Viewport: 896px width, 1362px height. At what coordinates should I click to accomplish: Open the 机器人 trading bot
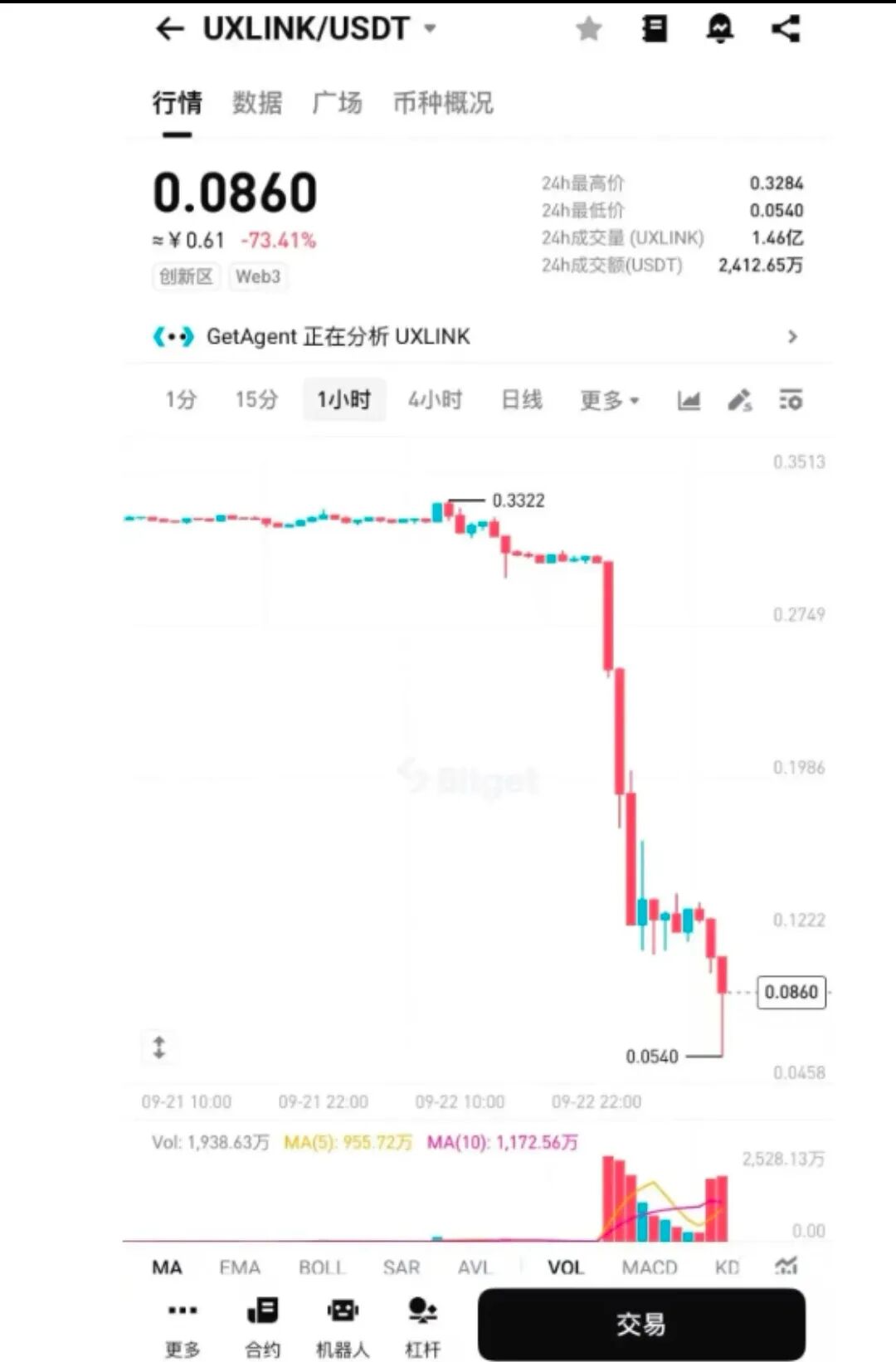(x=343, y=1326)
